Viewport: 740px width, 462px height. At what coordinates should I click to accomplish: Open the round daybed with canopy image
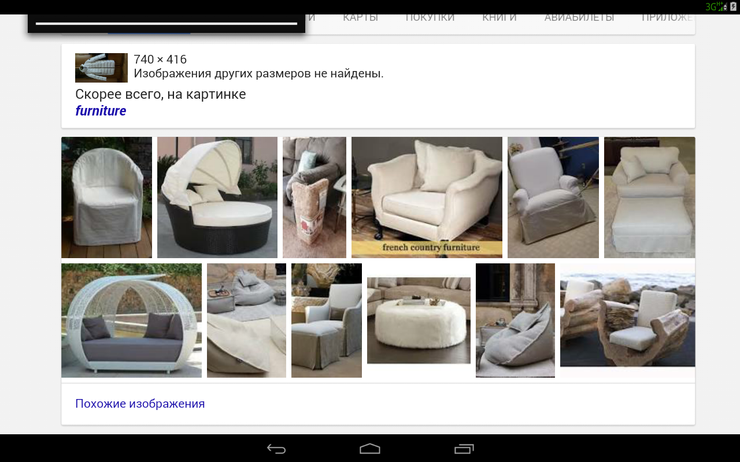pyautogui.click(x=217, y=197)
